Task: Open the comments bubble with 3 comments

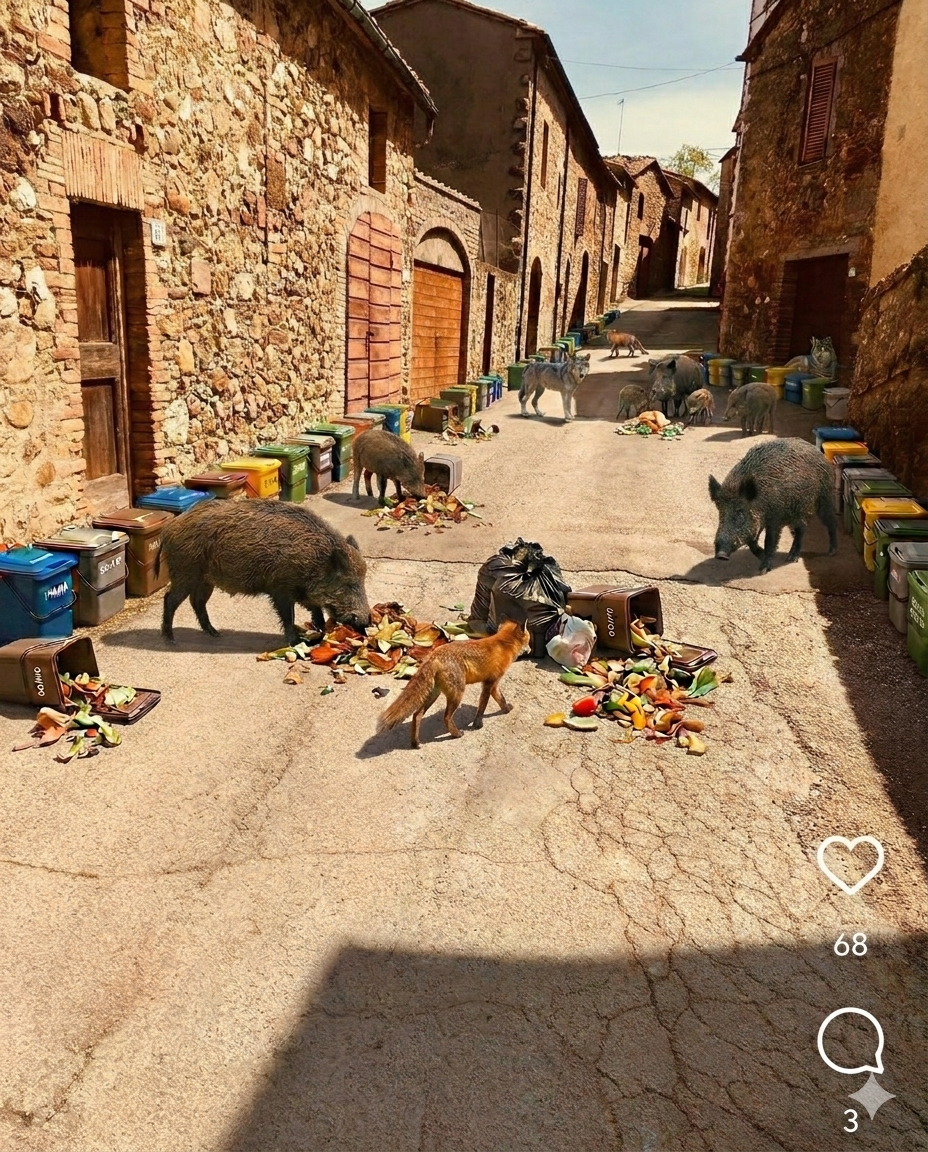Action: click(850, 1042)
